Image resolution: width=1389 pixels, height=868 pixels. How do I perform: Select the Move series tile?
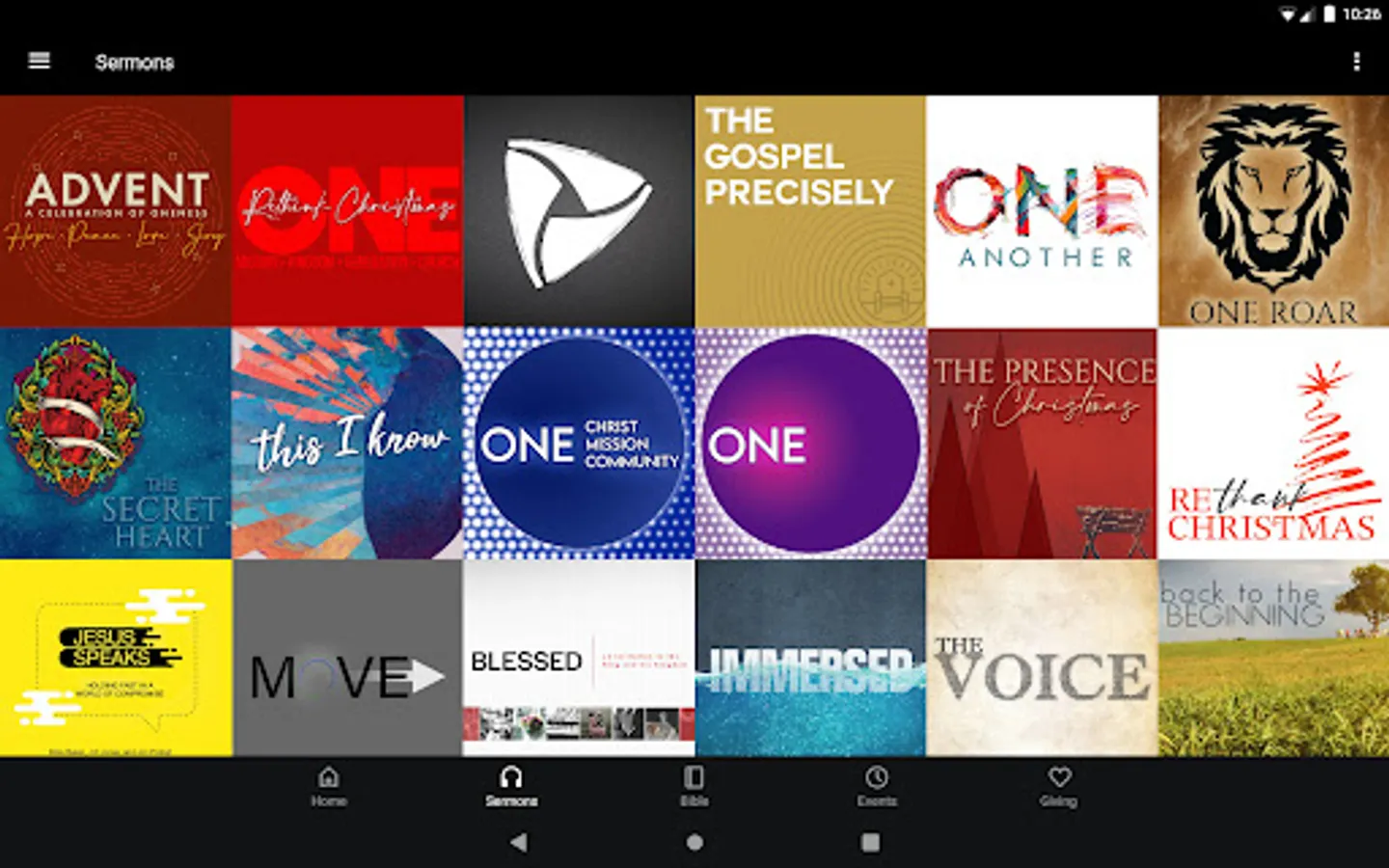click(x=347, y=659)
